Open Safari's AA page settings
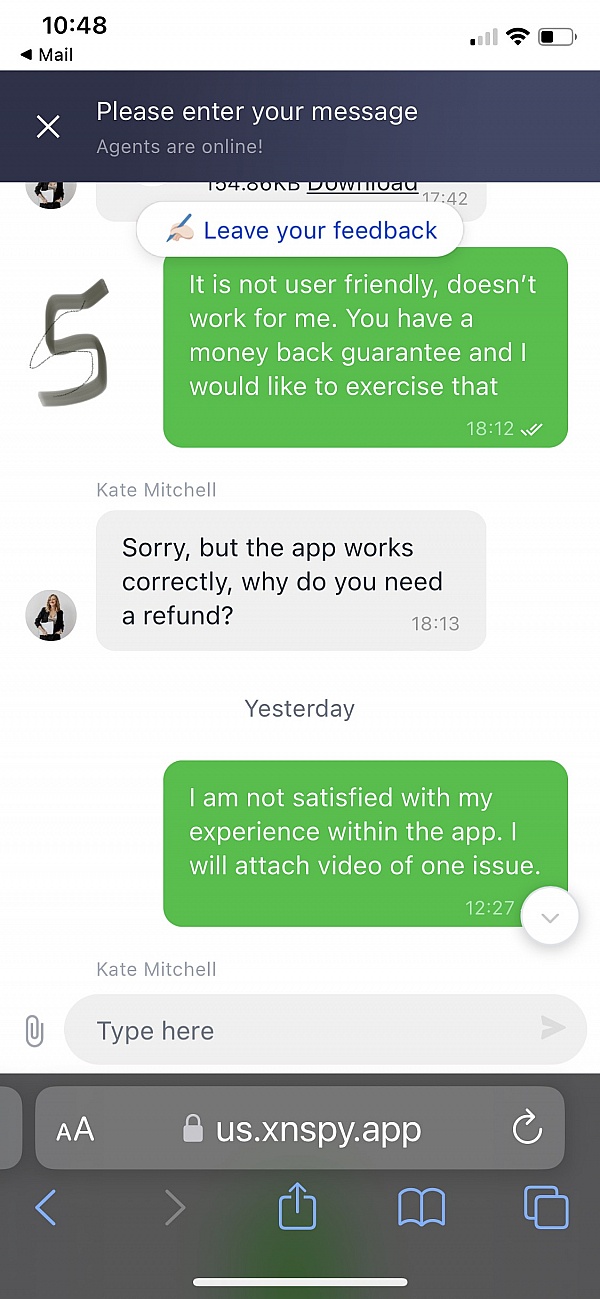This screenshot has height=1299, width=600. pyautogui.click(x=75, y=1130)
